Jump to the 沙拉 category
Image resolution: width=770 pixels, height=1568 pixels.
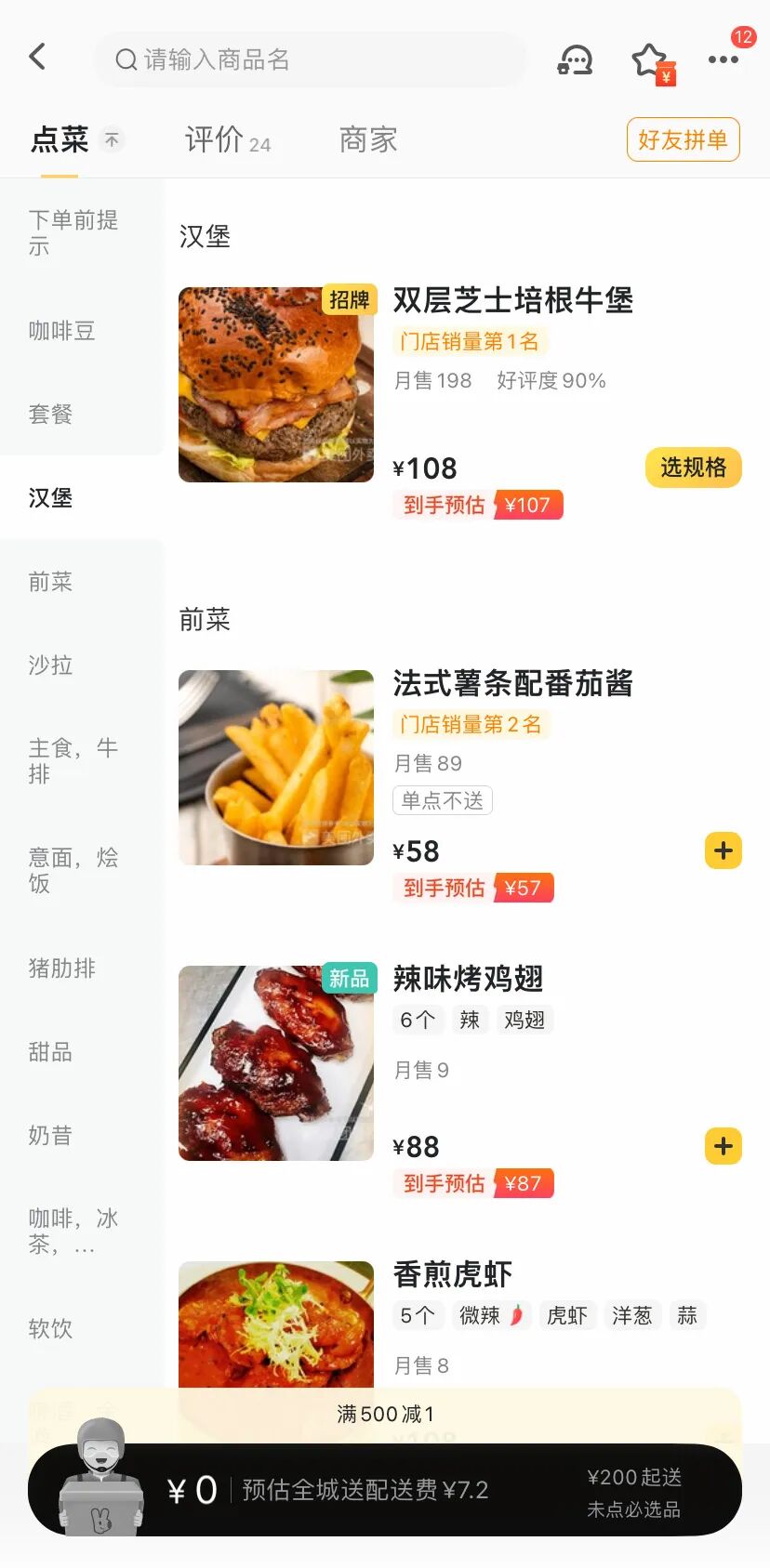coord(51,665)
